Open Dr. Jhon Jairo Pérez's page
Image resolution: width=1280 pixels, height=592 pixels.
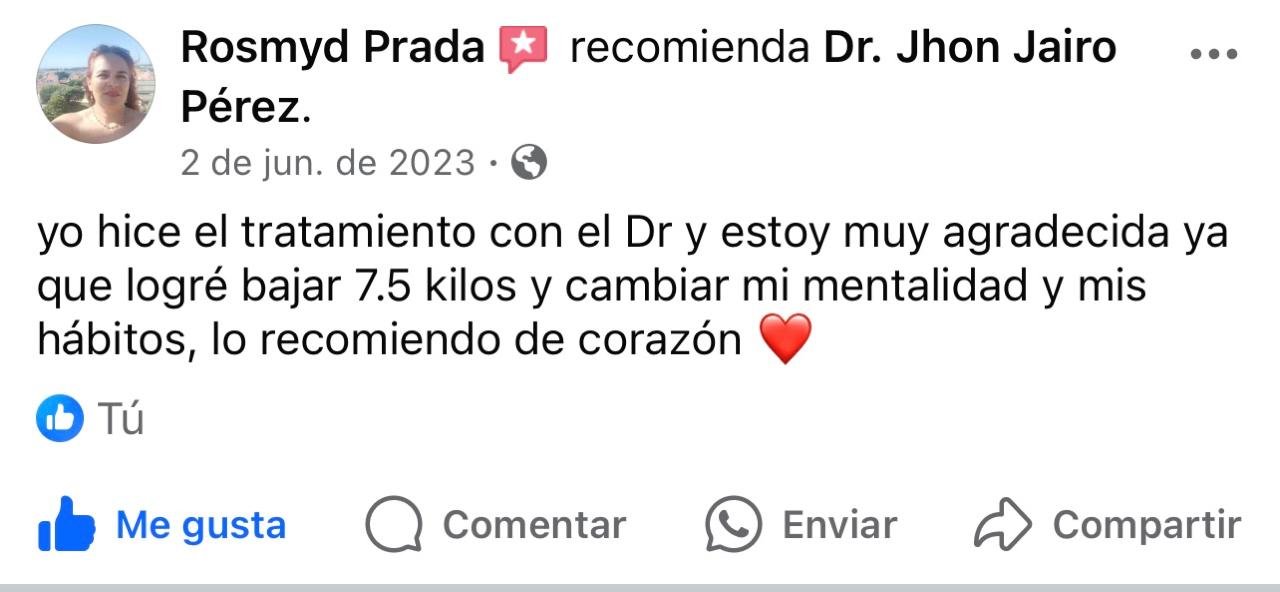(x=969, y=47)
